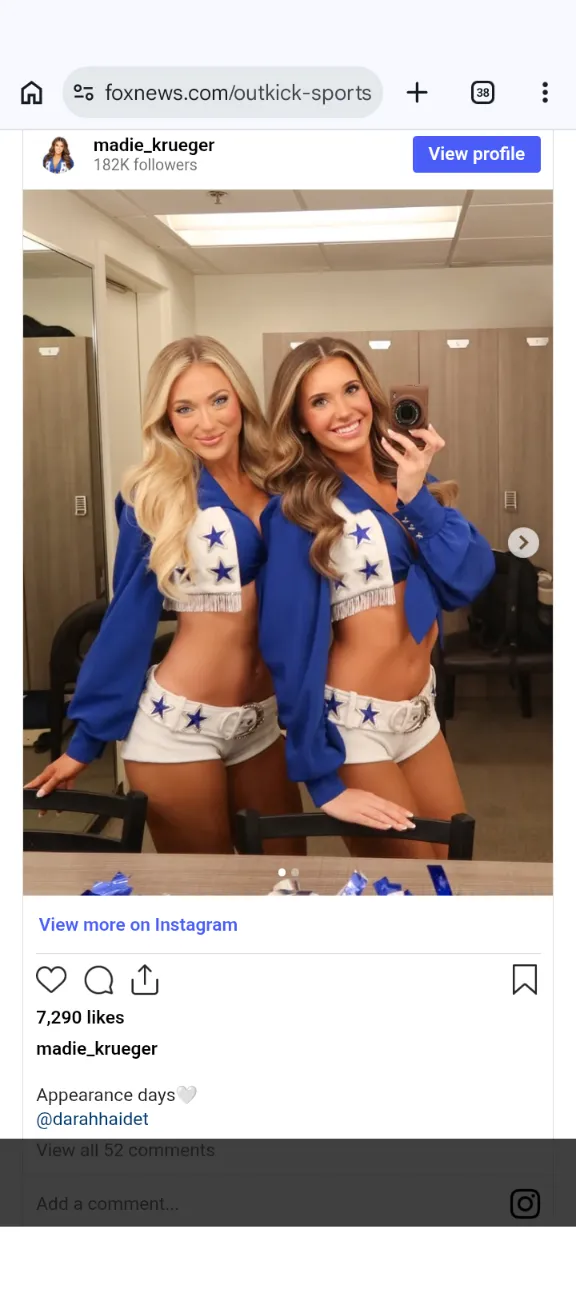This screenshot has height=1289, width=576.
Task: Go to the browser home page
Action: click(32, 93)
